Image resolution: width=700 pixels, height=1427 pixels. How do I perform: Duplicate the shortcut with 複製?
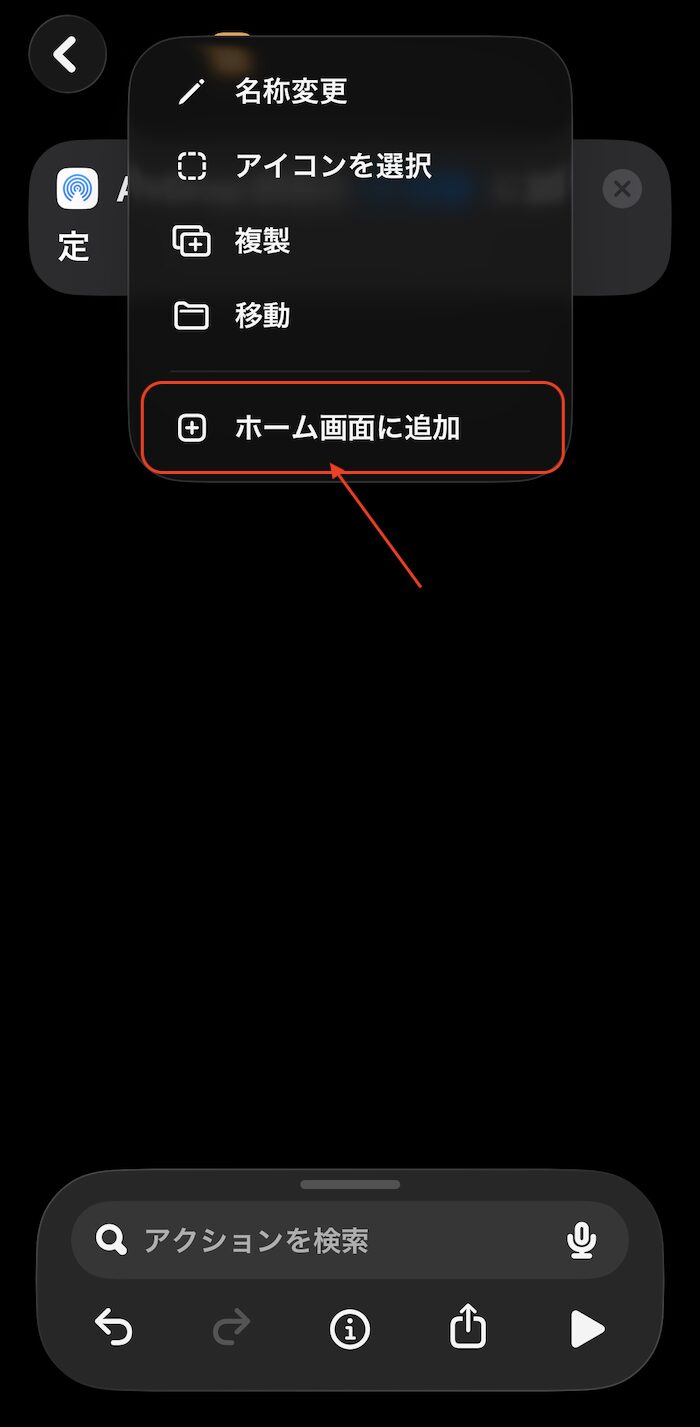(x=262, y=241)
